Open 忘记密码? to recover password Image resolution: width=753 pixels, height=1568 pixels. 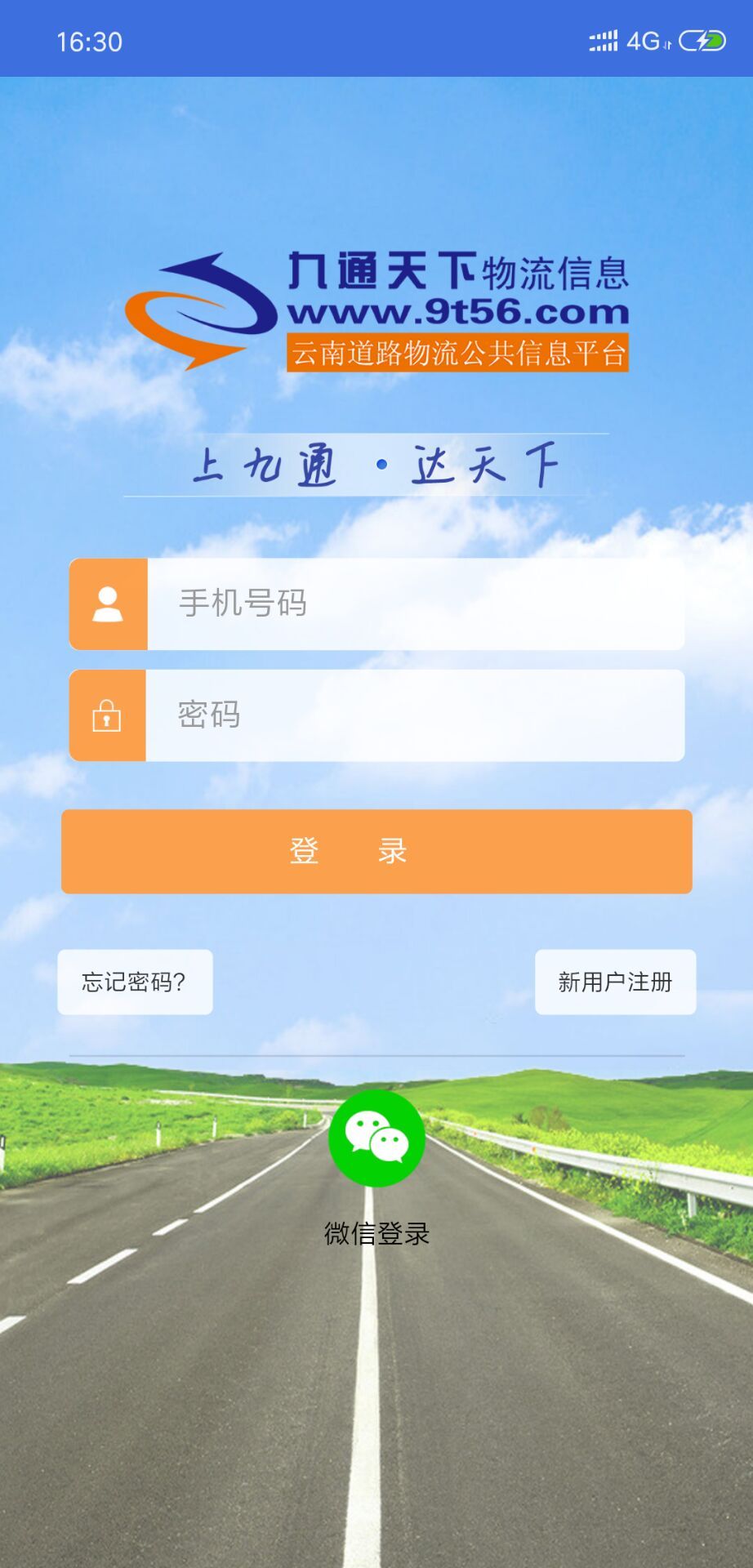point(135,982)
